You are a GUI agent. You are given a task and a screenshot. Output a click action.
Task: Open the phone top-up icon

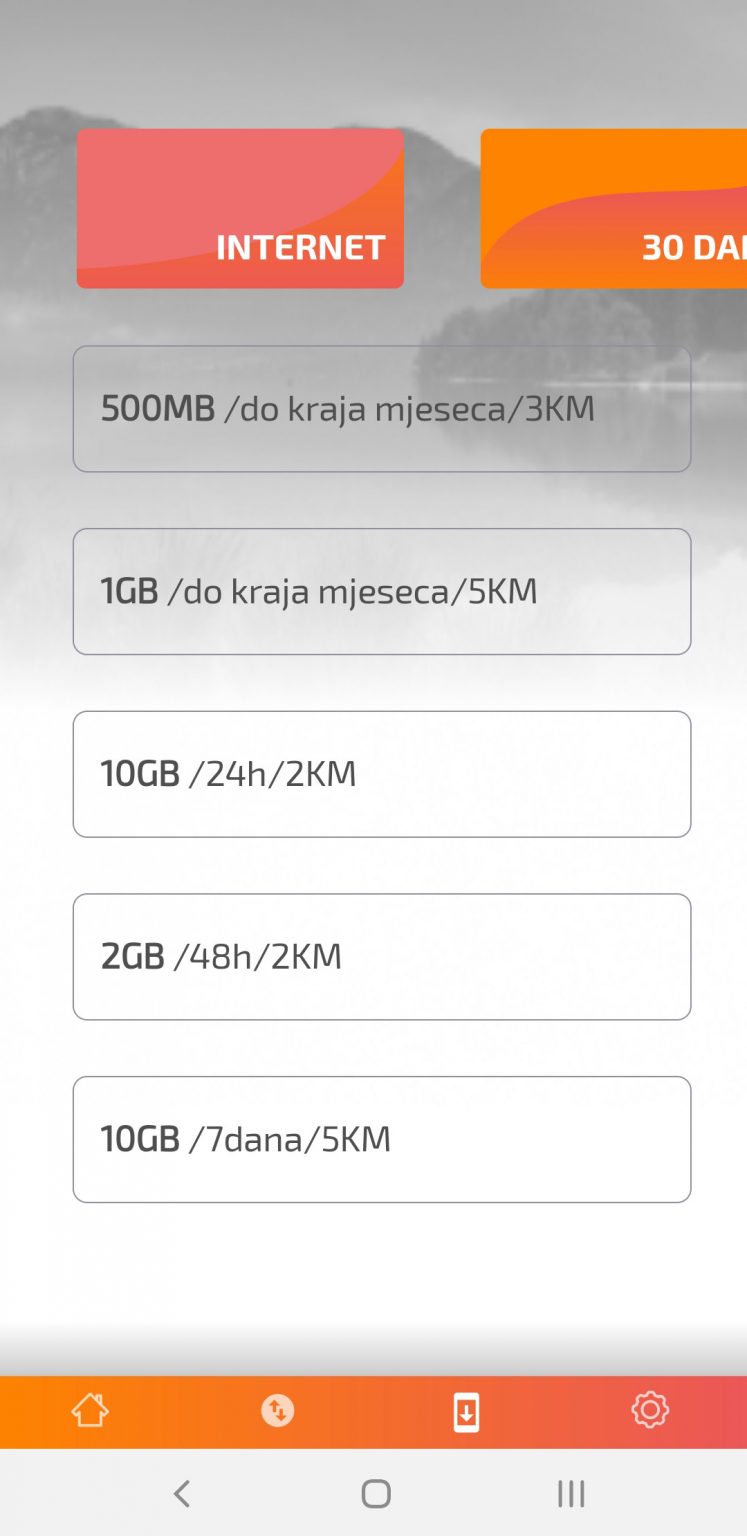tap(465, 1410)
